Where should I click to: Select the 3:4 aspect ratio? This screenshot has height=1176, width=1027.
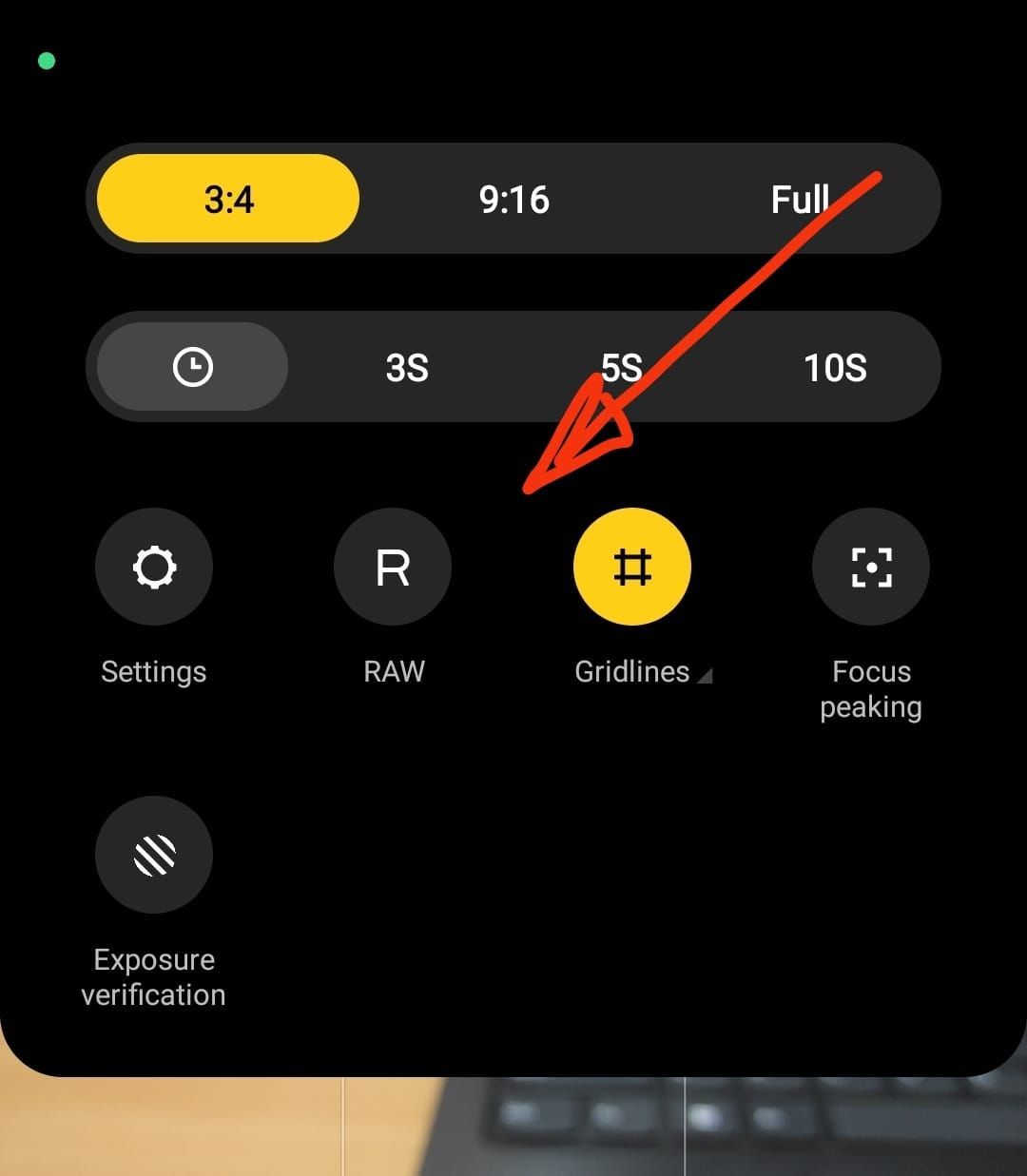(x=228, y=199)
